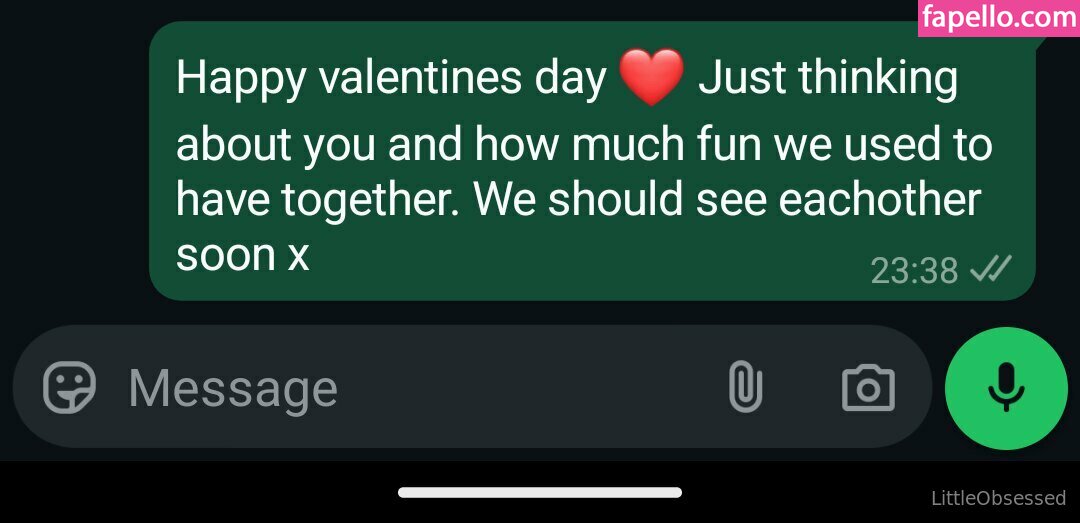This screenshot has height=523, width=1080.
Task: Open the sticker and emoji picker
Action: click(x=70, y=388)
